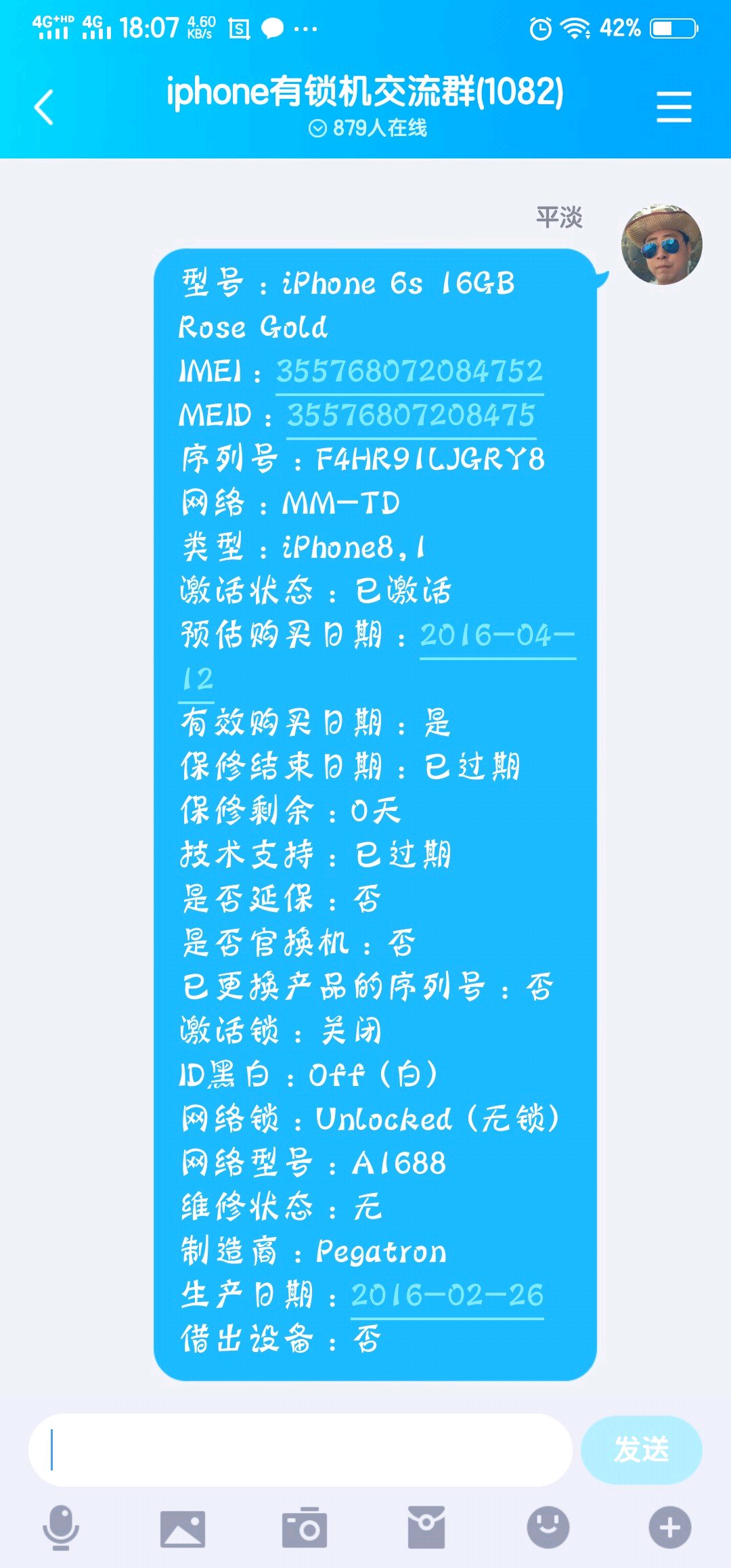Open the camera to take a photo
The image size is (731, 1568).
click(305, 1528)
